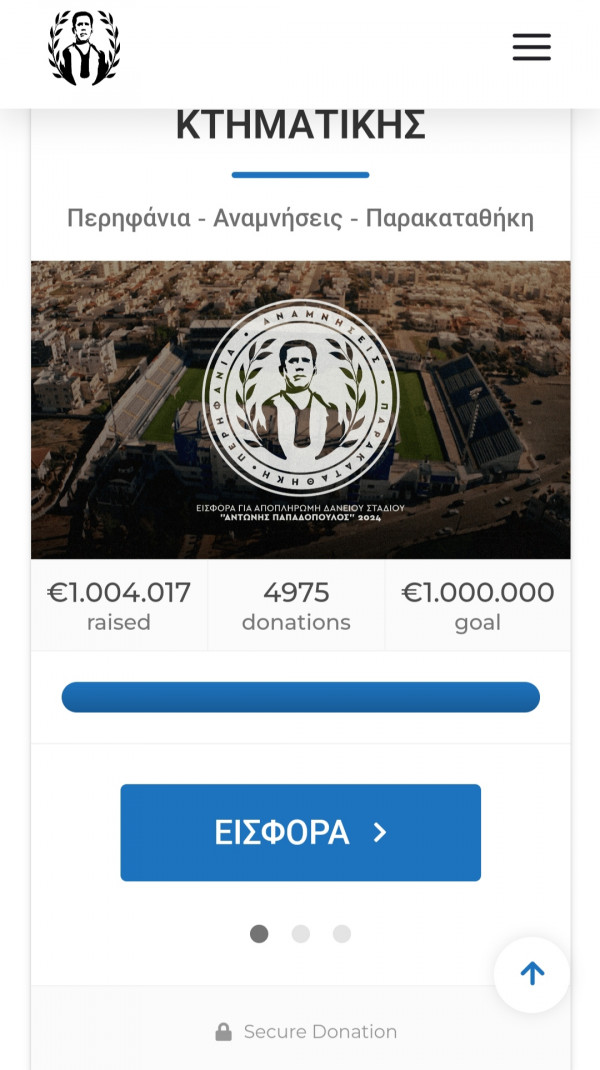Go back to top with arrow button

(532, 974)
